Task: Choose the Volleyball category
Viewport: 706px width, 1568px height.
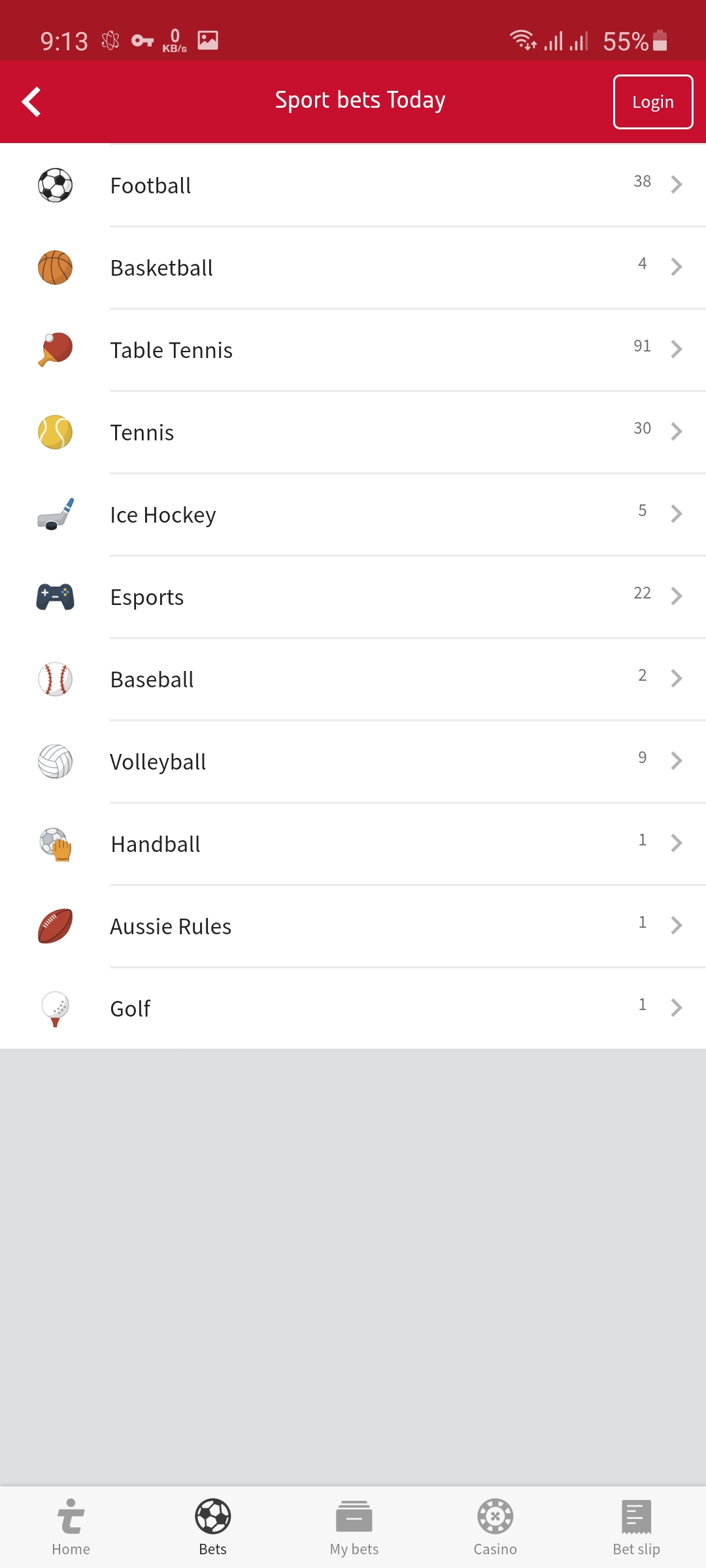Action: (x=353, y=762)
